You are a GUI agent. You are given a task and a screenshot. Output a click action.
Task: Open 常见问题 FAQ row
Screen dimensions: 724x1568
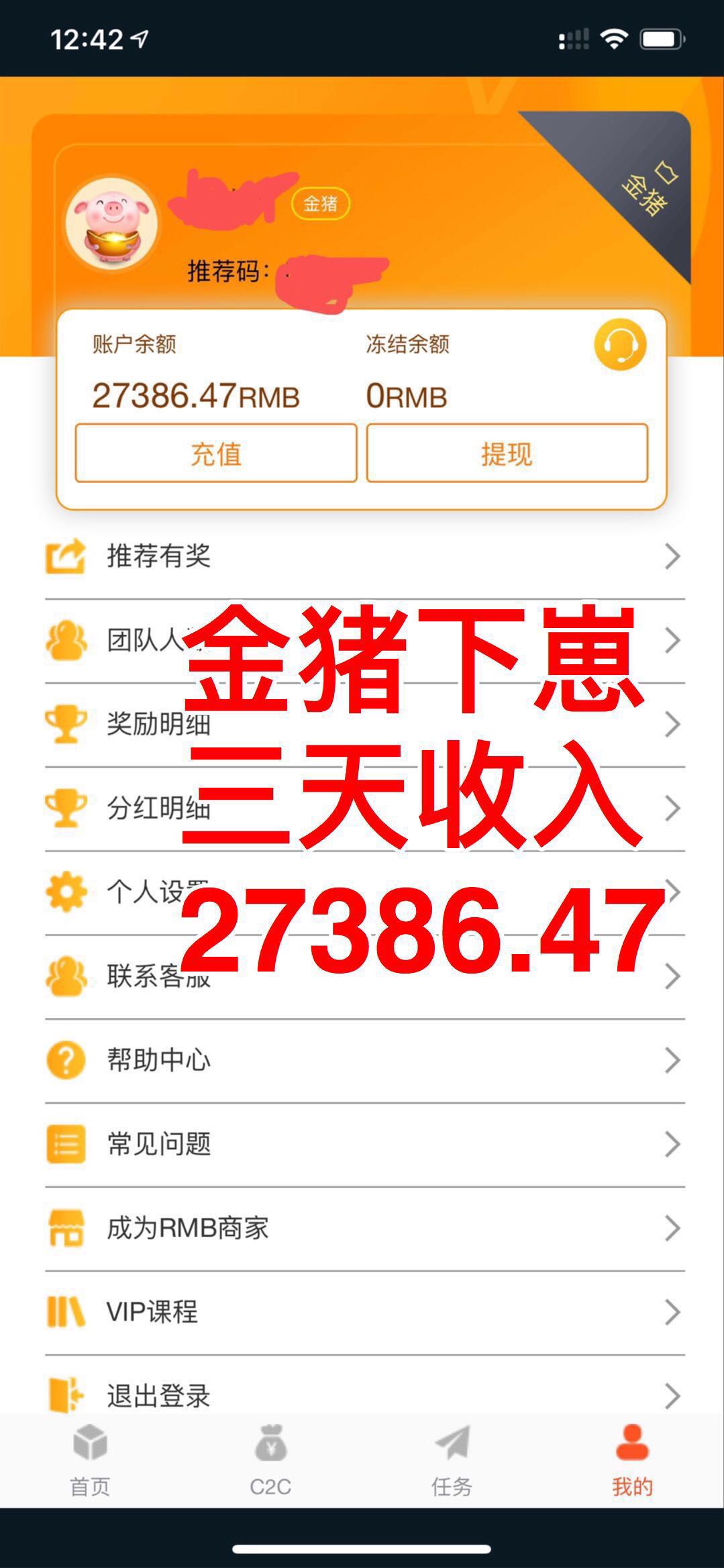pos(362,1144)
